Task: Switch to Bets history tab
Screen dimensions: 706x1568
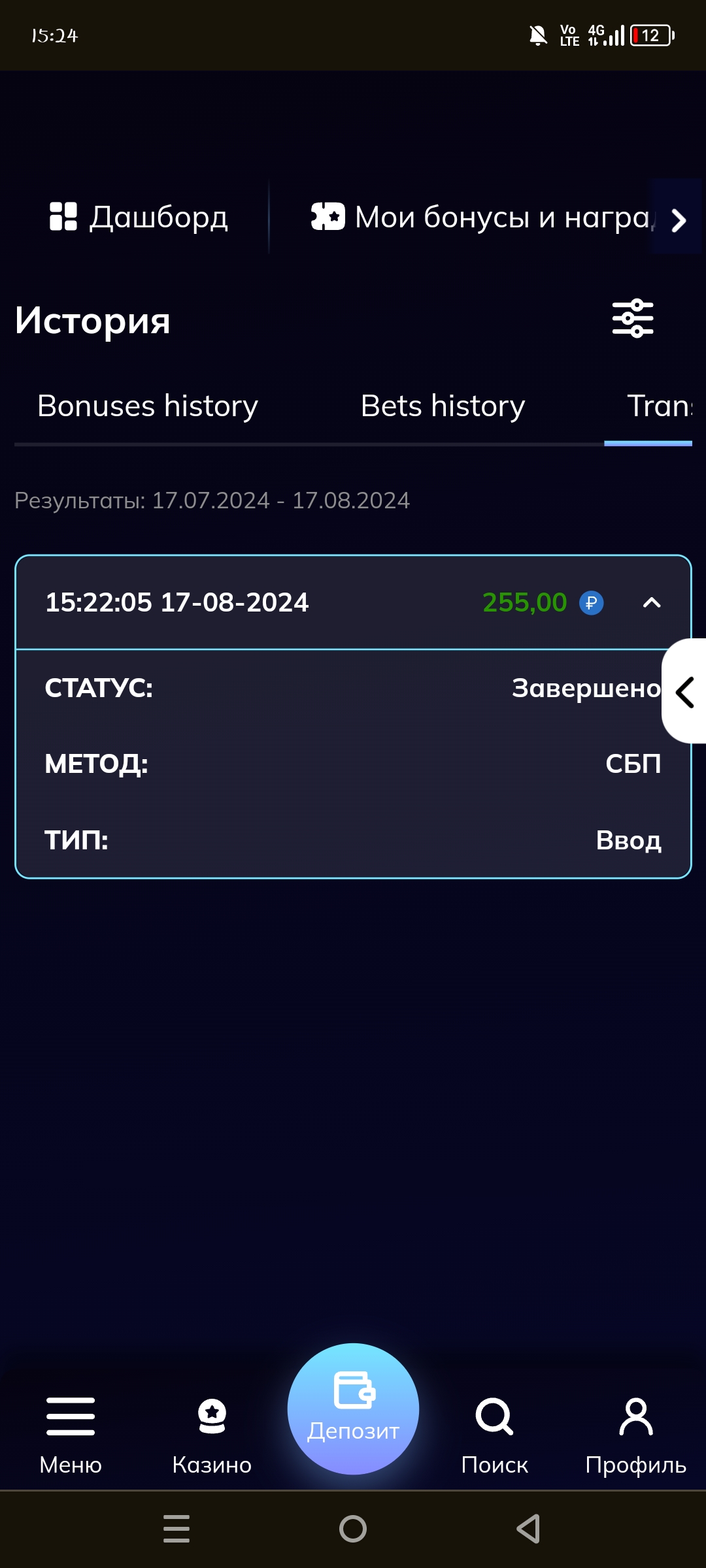Action: click(x=443, y=406)
